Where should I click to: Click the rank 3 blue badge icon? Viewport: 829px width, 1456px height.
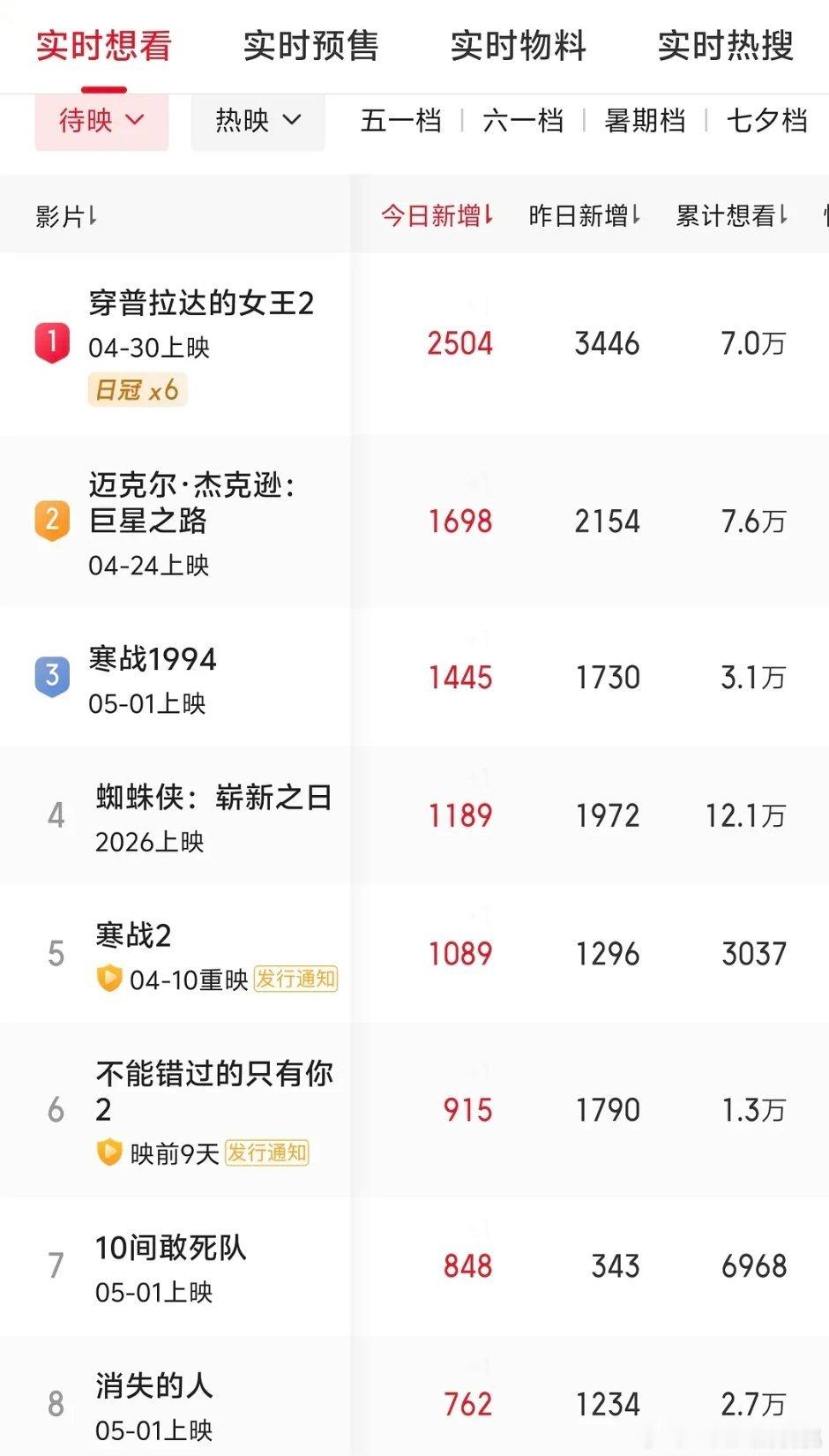click(x=51, y=676)
